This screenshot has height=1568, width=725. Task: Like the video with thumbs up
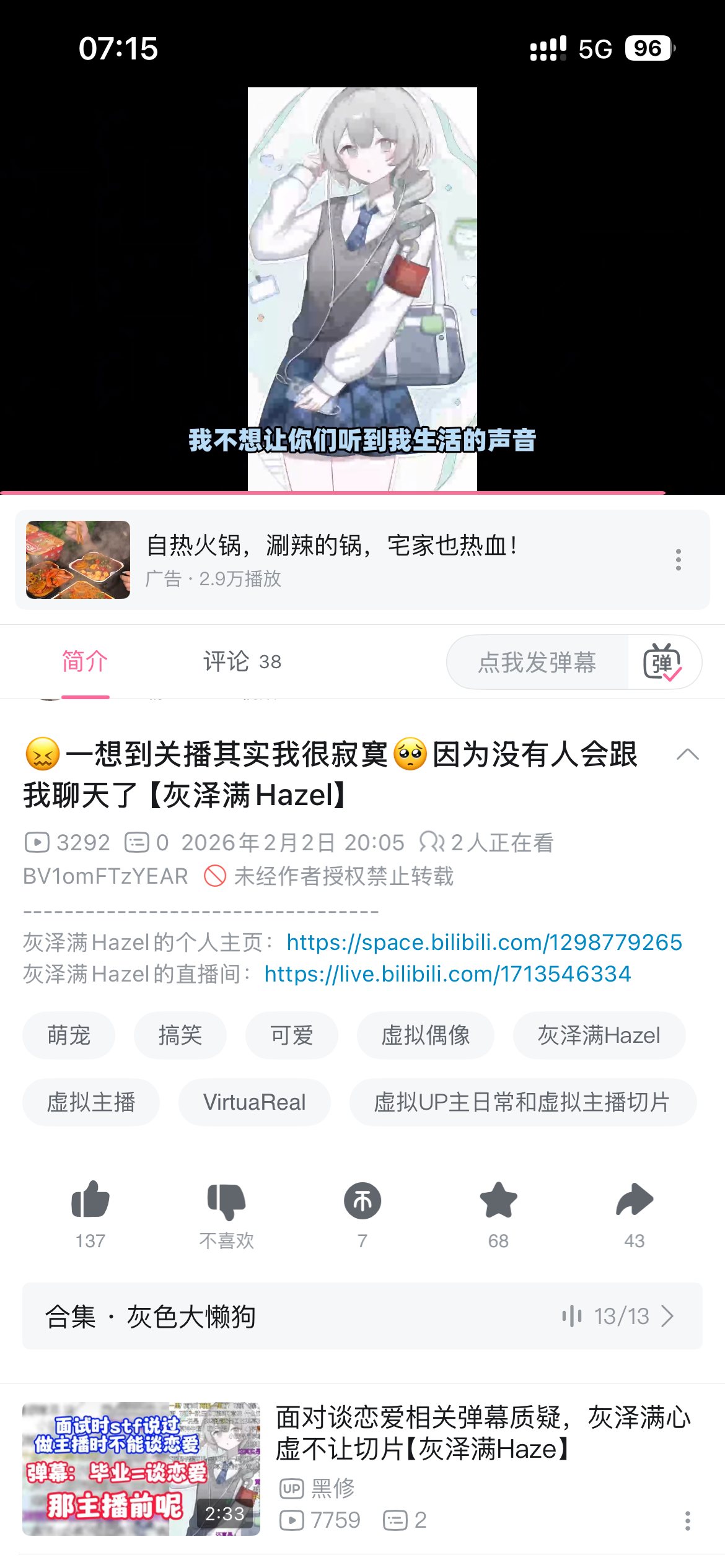point(90,1201)
